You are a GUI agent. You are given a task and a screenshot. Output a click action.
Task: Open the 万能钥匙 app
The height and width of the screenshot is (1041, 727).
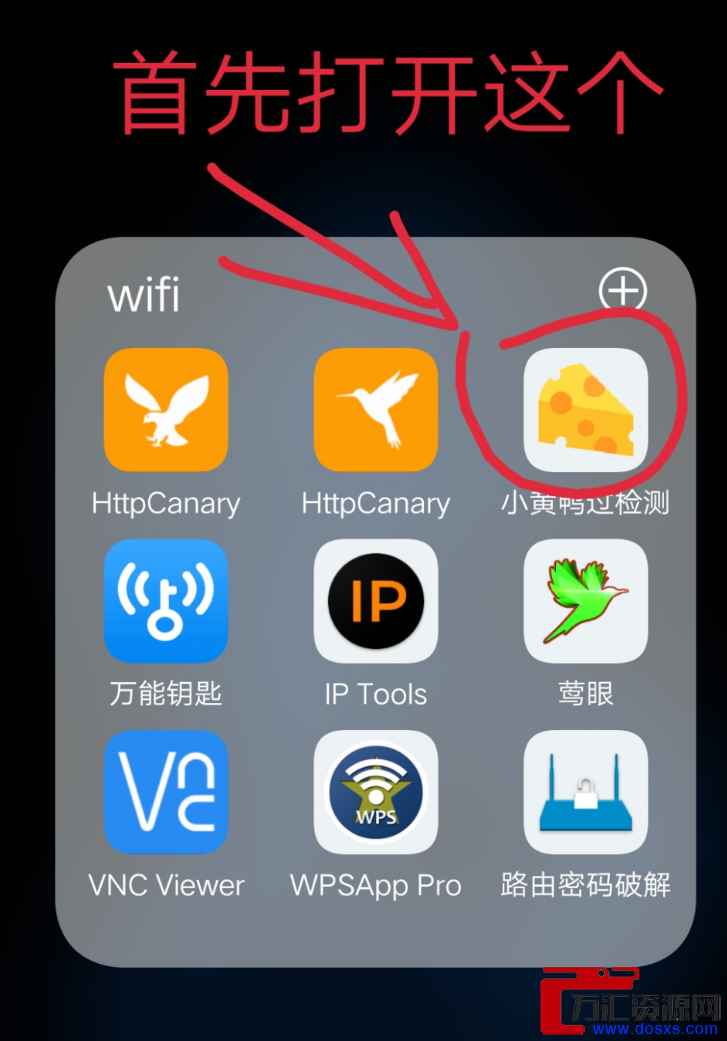coord(166,601)
